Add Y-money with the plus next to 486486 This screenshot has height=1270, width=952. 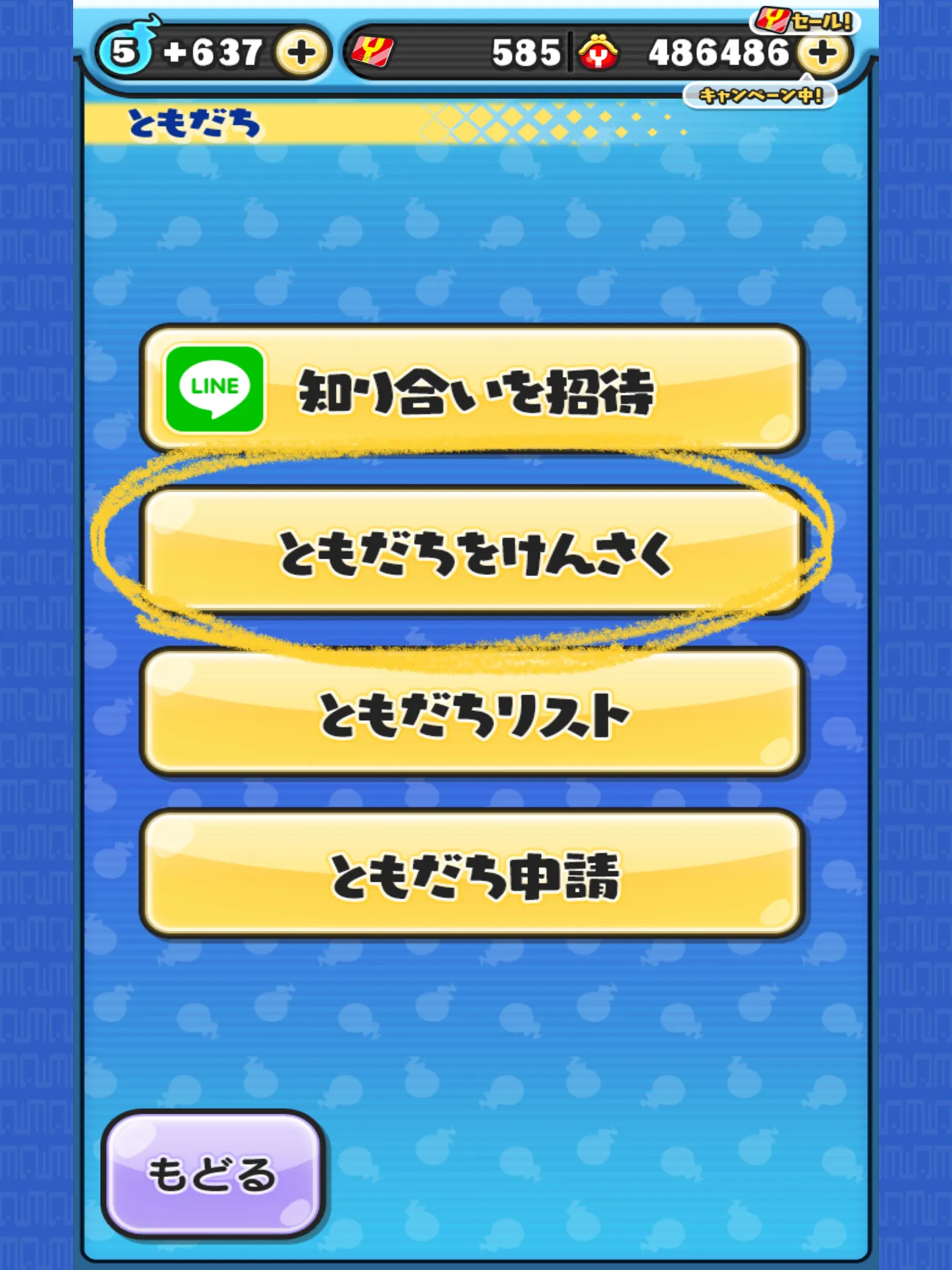(x=822, y=53)
